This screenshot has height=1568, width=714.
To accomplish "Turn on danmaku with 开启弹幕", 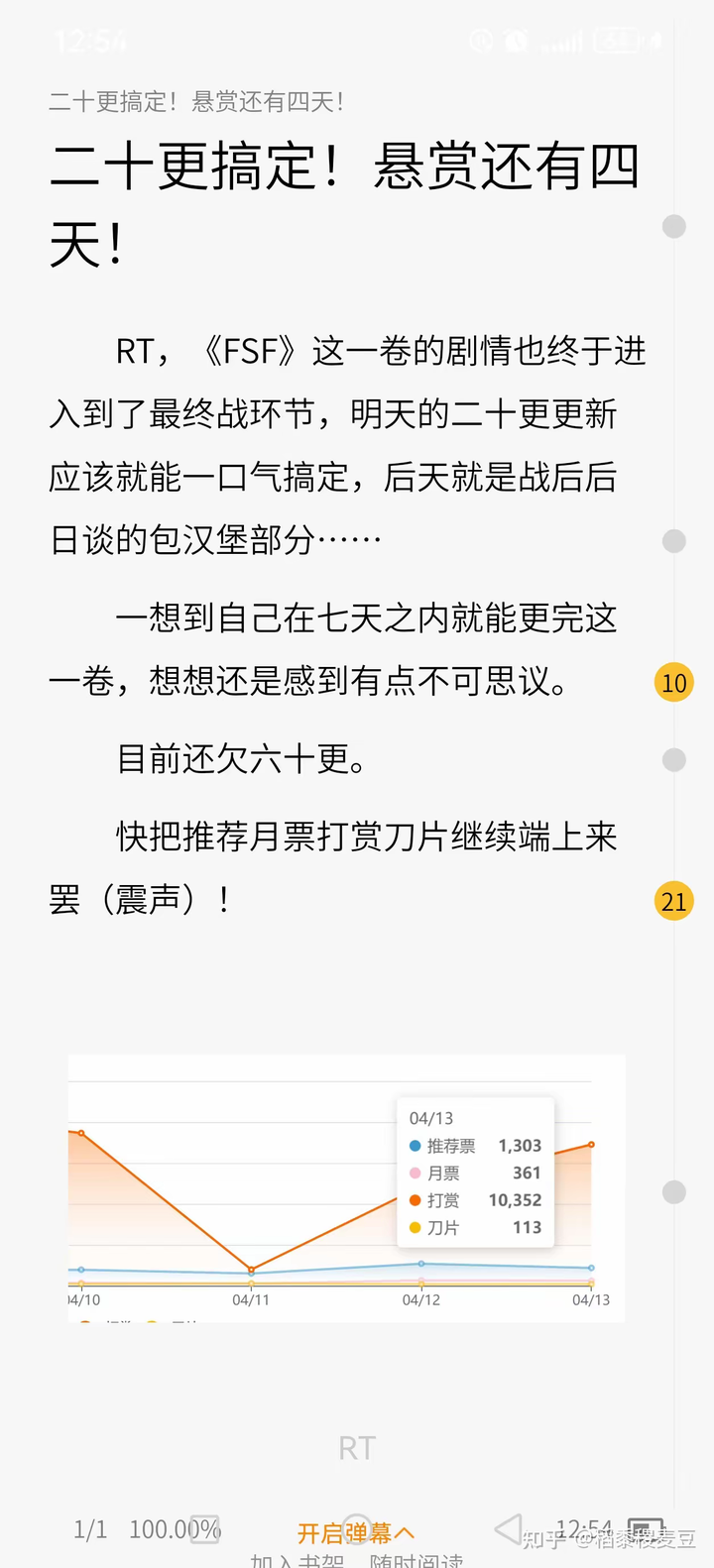I will 355,1533.
